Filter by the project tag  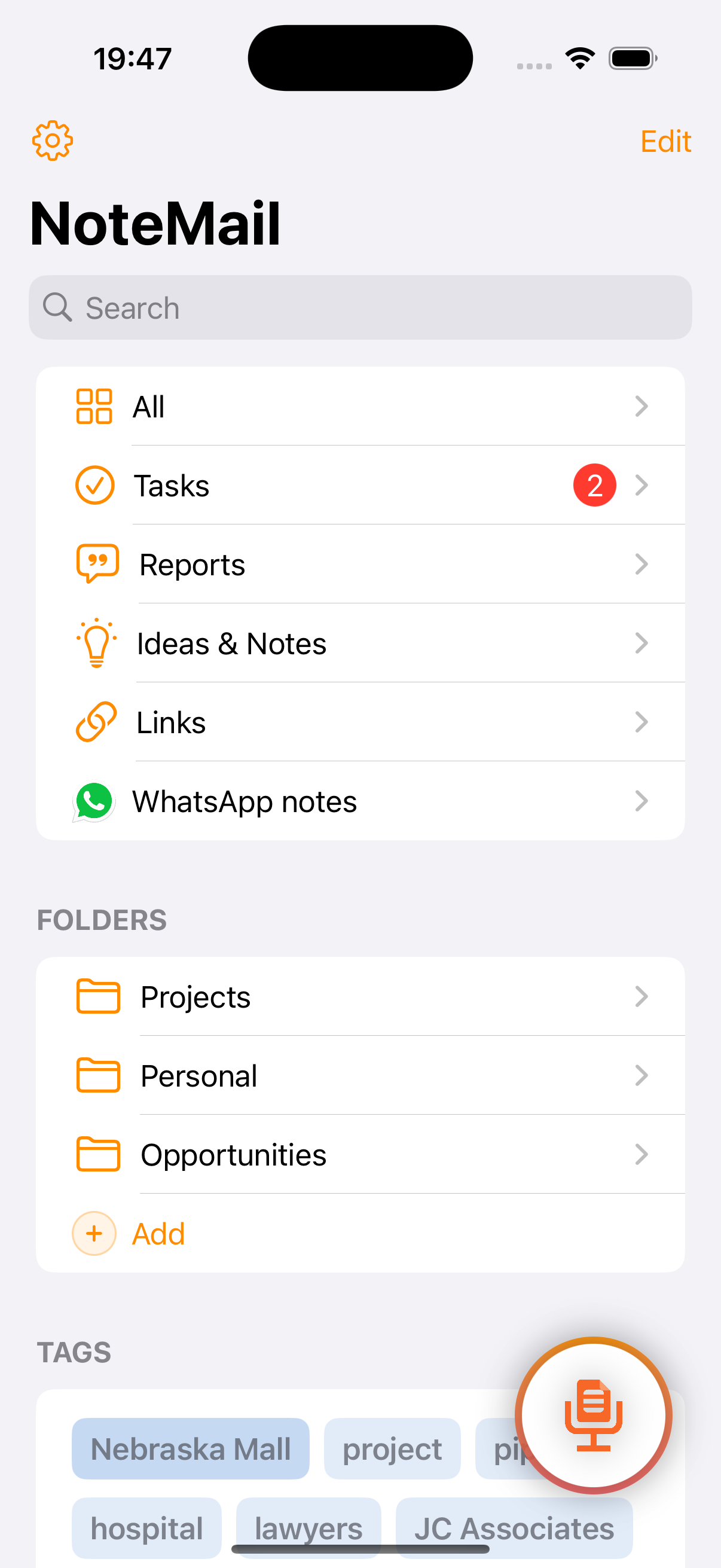392,1448
